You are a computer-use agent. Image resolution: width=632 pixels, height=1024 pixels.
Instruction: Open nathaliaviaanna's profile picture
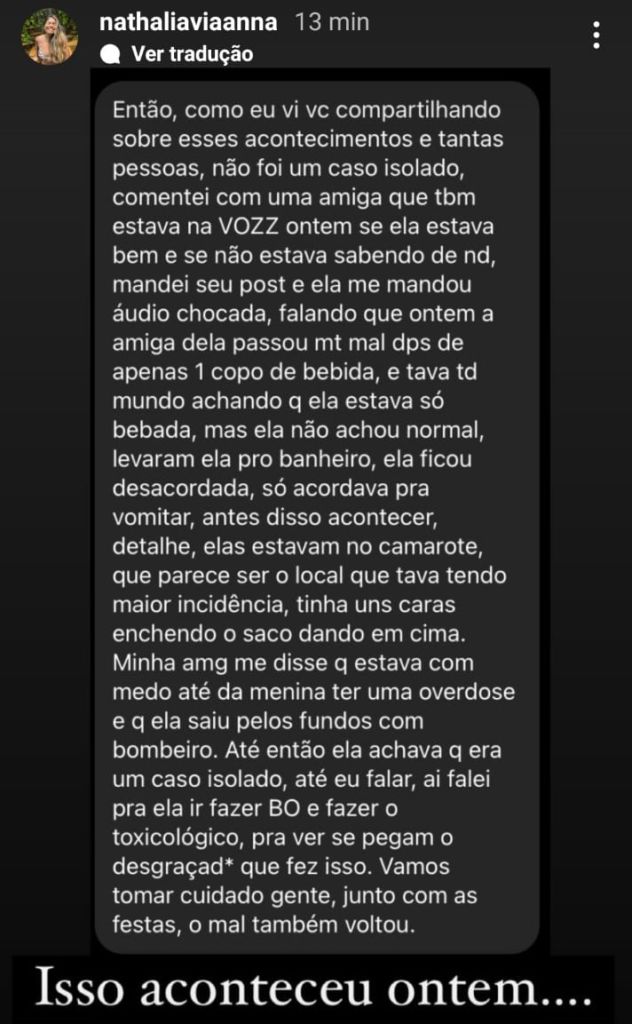(x=49, y=37)
